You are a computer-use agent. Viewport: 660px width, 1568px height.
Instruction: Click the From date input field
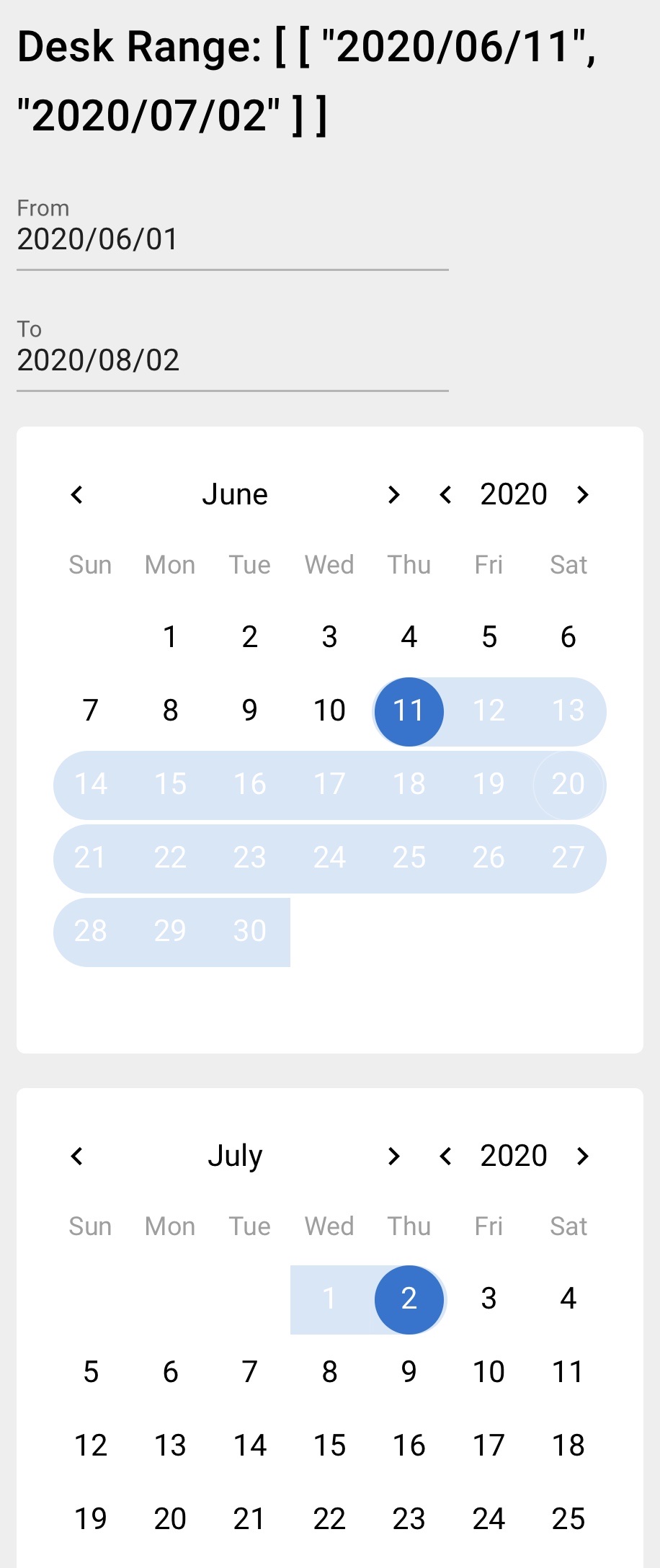(232, 239)
